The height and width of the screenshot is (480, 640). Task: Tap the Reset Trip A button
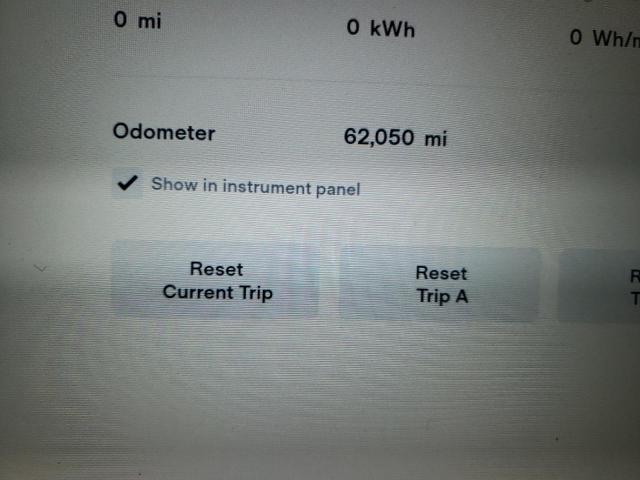(x=441, y=284)
